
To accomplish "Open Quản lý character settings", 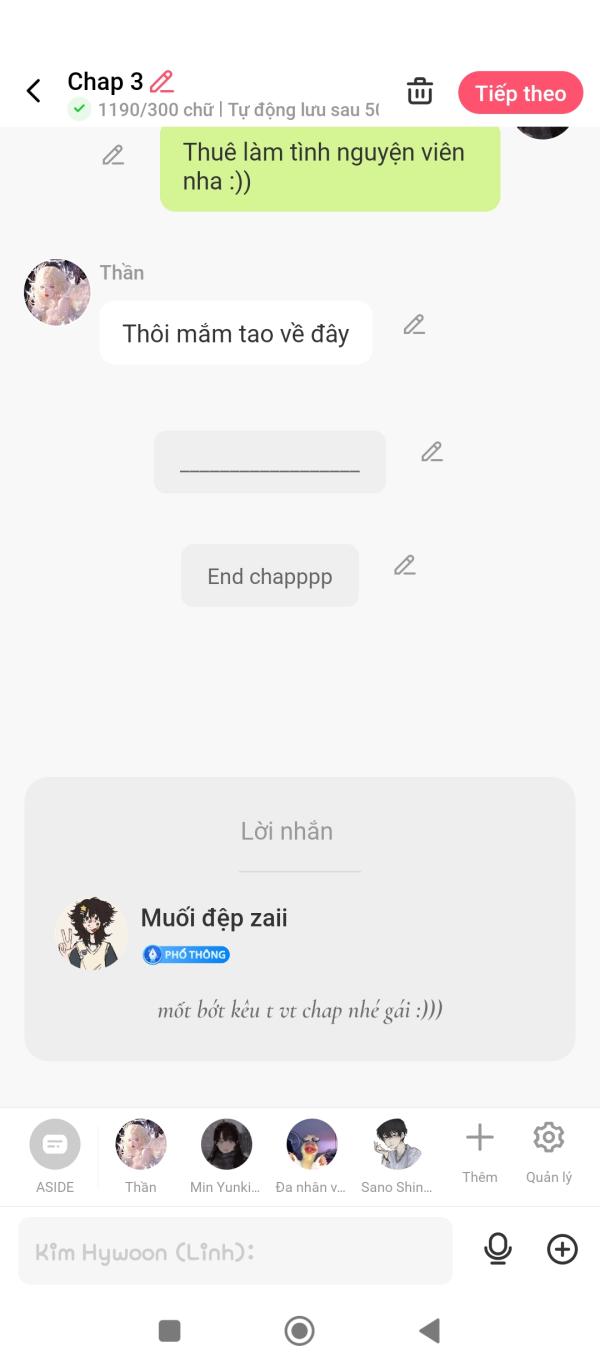I will coord(549,1153).
